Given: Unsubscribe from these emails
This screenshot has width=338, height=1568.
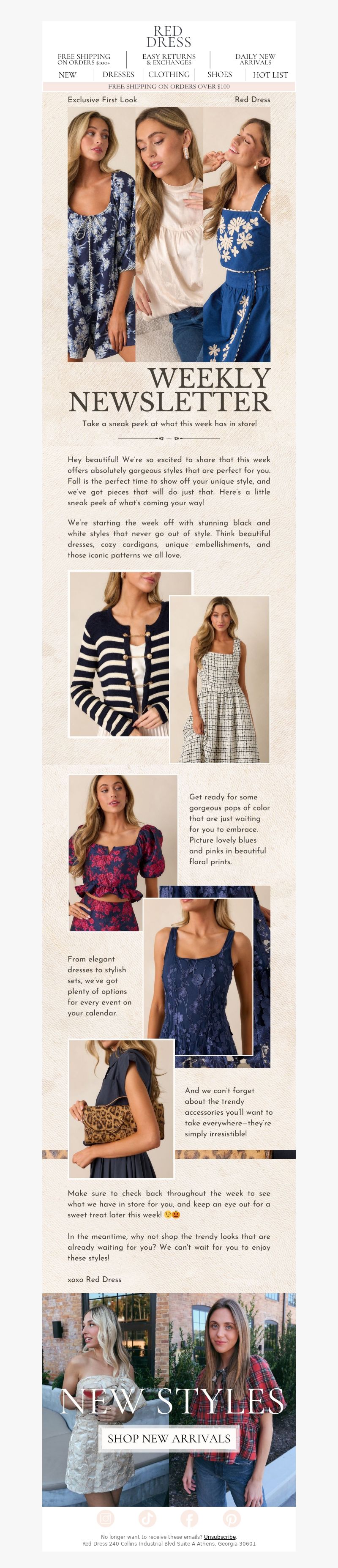Looking at the screenshot, I should (x=219, y=1537).
